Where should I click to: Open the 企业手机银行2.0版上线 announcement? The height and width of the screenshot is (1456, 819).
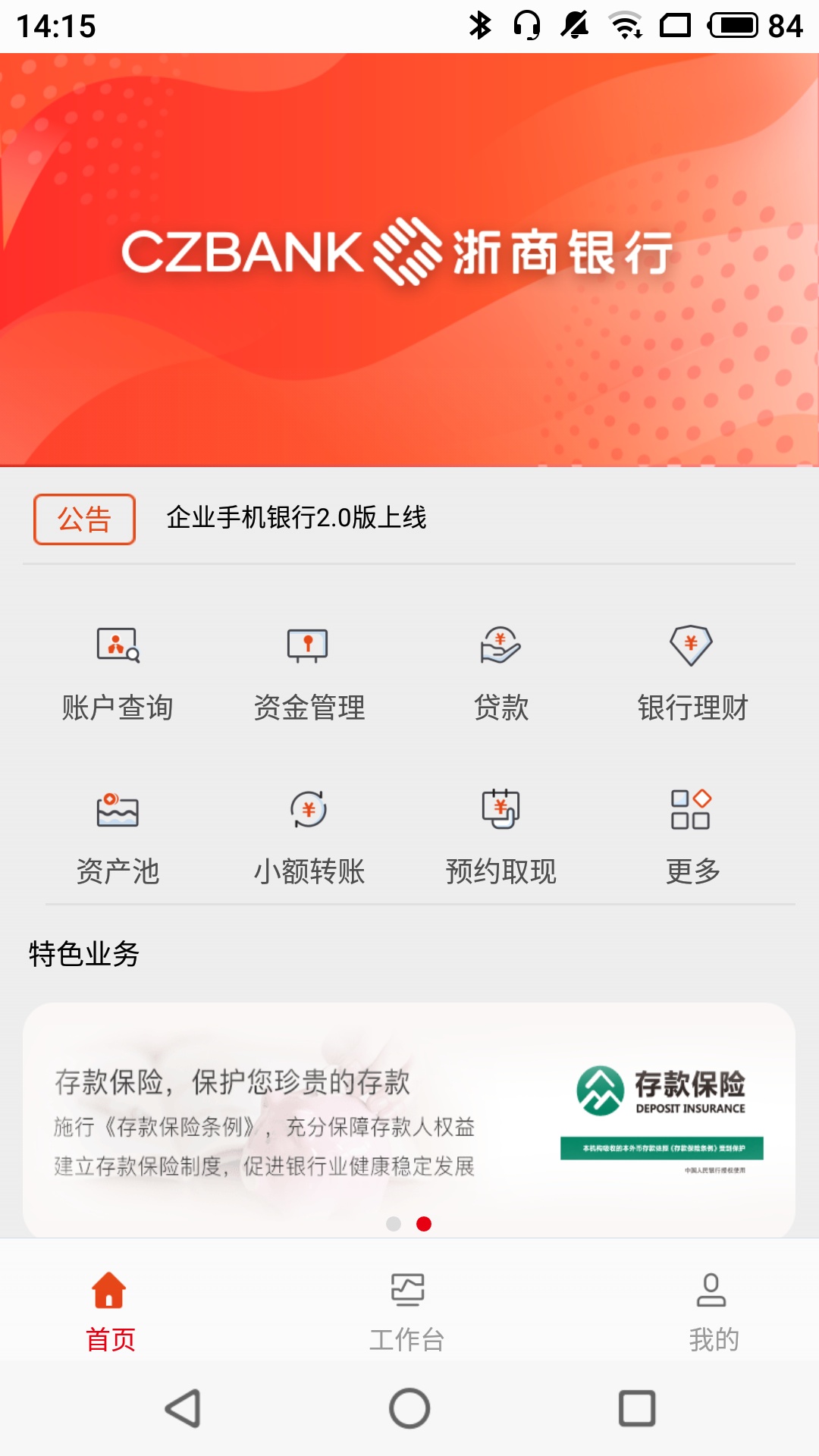[x=296, y=518]
